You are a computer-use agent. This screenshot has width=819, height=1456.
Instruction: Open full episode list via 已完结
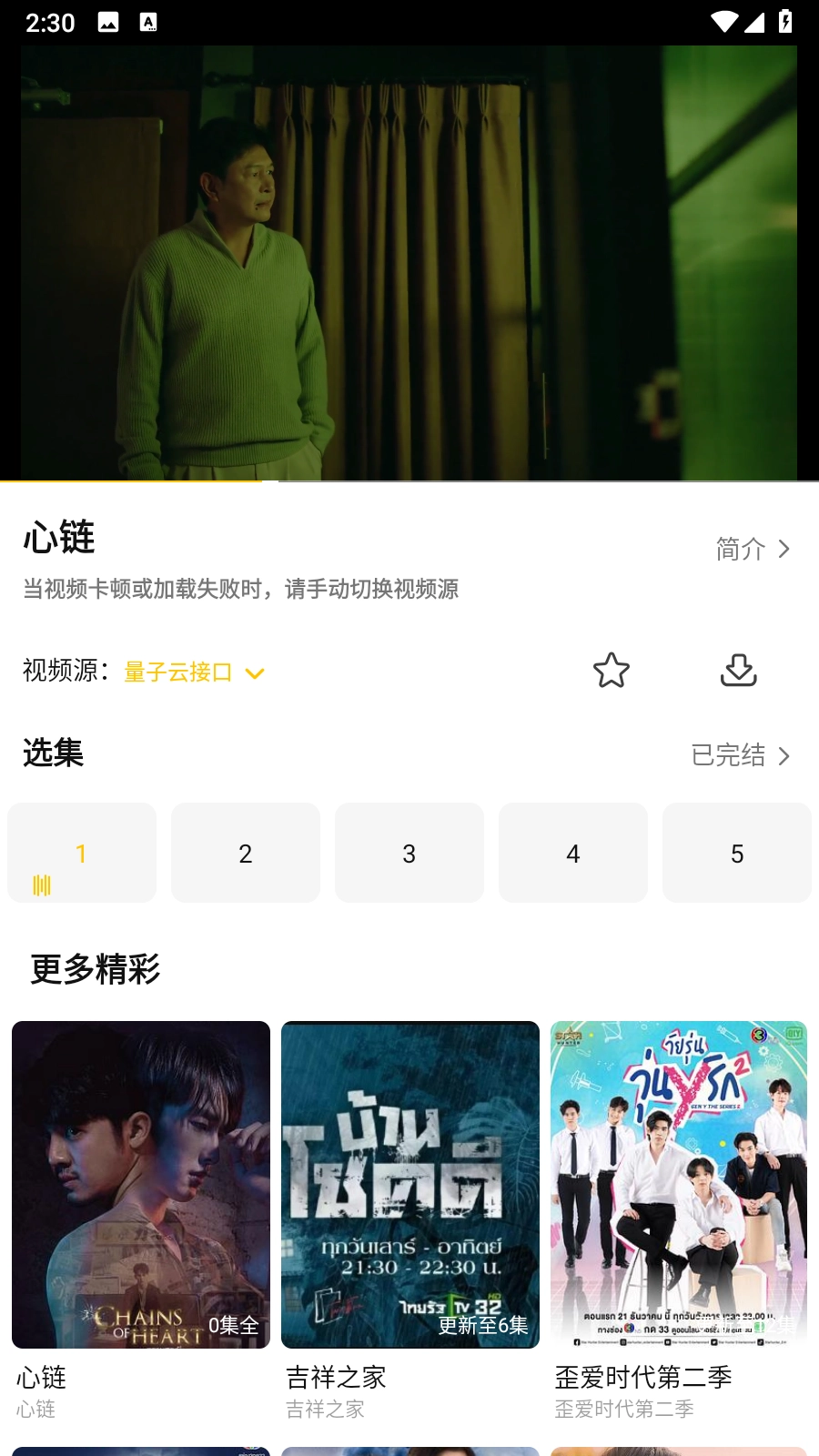pos(740,755)
